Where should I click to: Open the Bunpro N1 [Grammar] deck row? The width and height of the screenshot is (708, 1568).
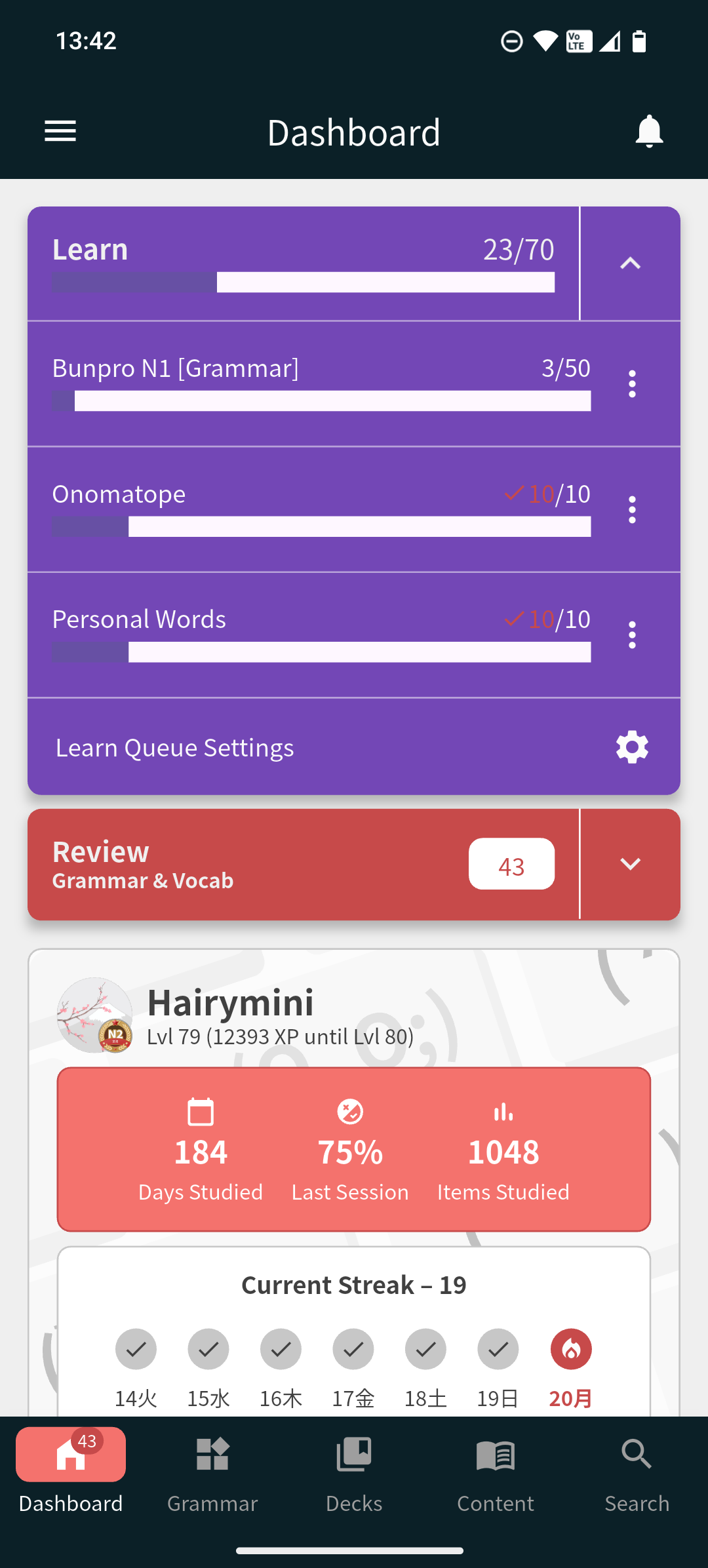tap(321, 383)
